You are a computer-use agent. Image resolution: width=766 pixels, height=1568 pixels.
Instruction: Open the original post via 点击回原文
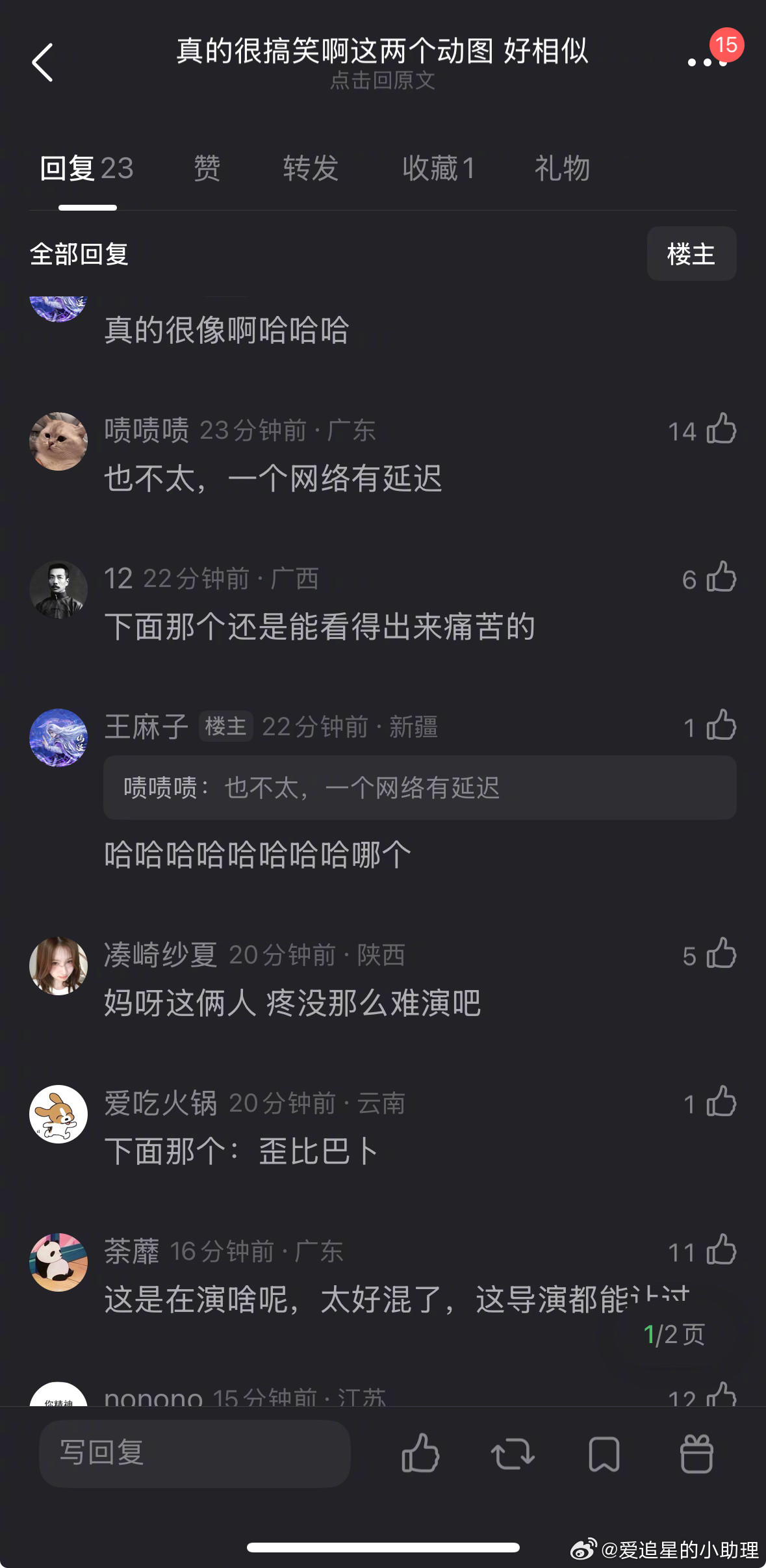click(x=383, y=82)
